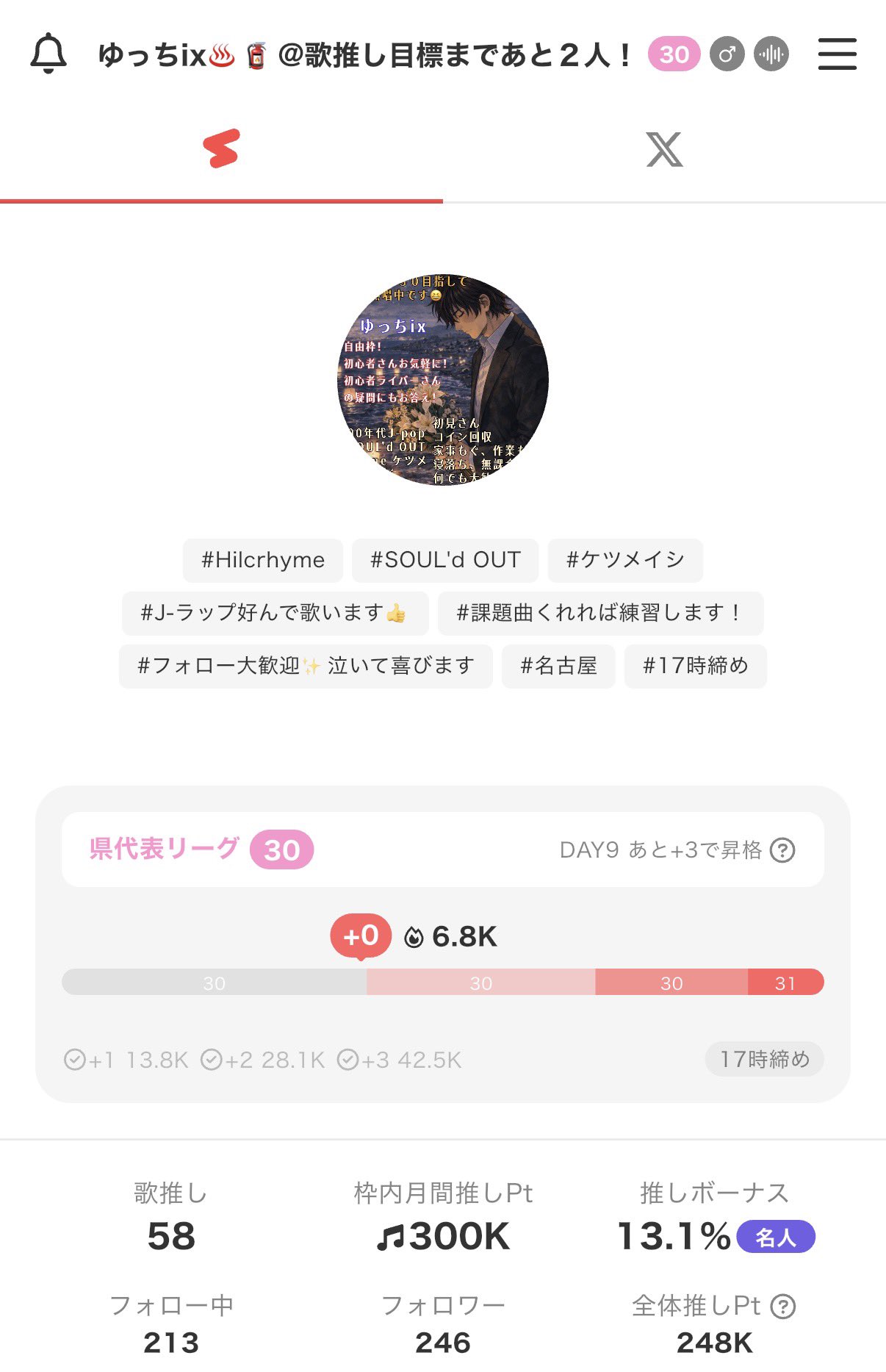Open the #フォロー大歓迎 hashtag chip

(306, 666)
